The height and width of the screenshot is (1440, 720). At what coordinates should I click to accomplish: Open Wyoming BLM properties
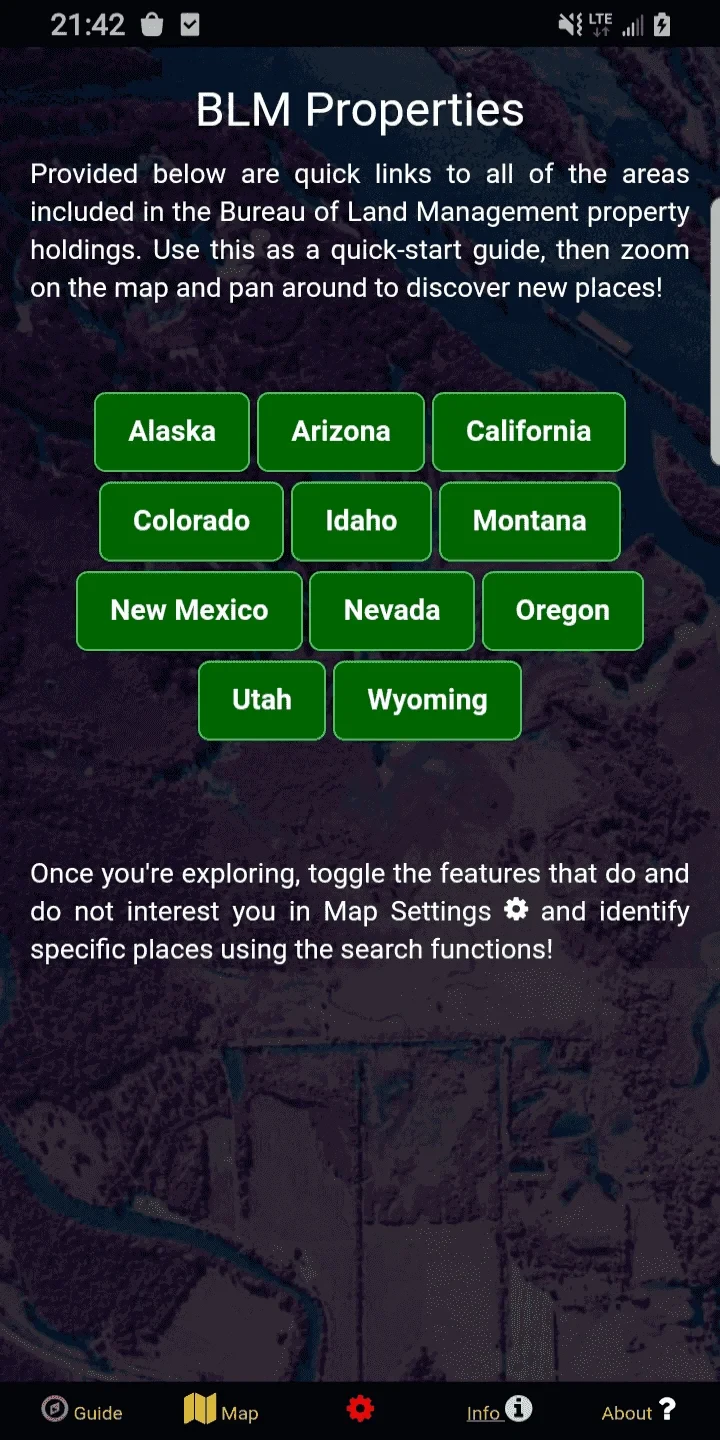[427, 700]
